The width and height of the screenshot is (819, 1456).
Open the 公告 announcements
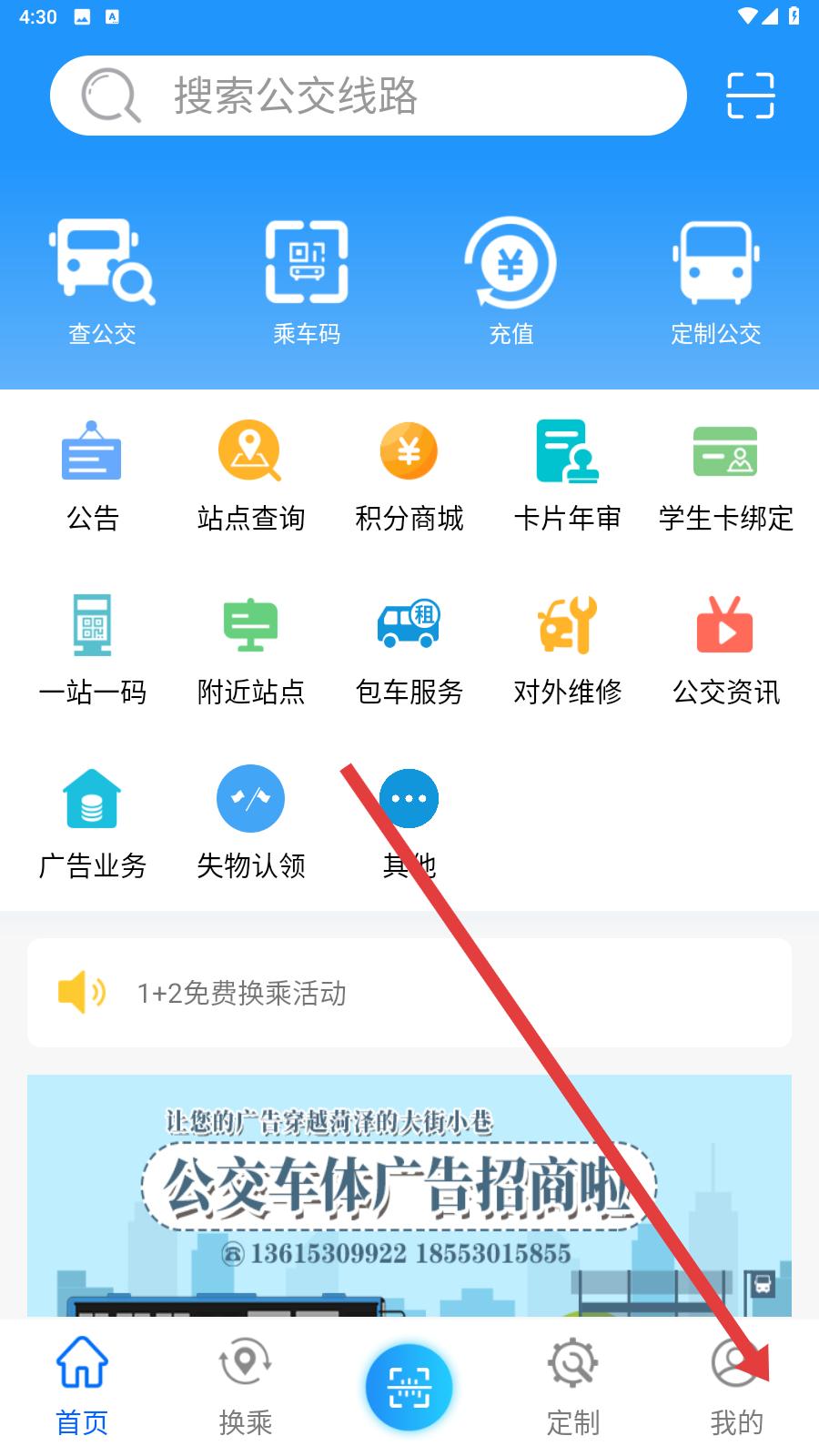pyautogui.click(x=92, y=477)
